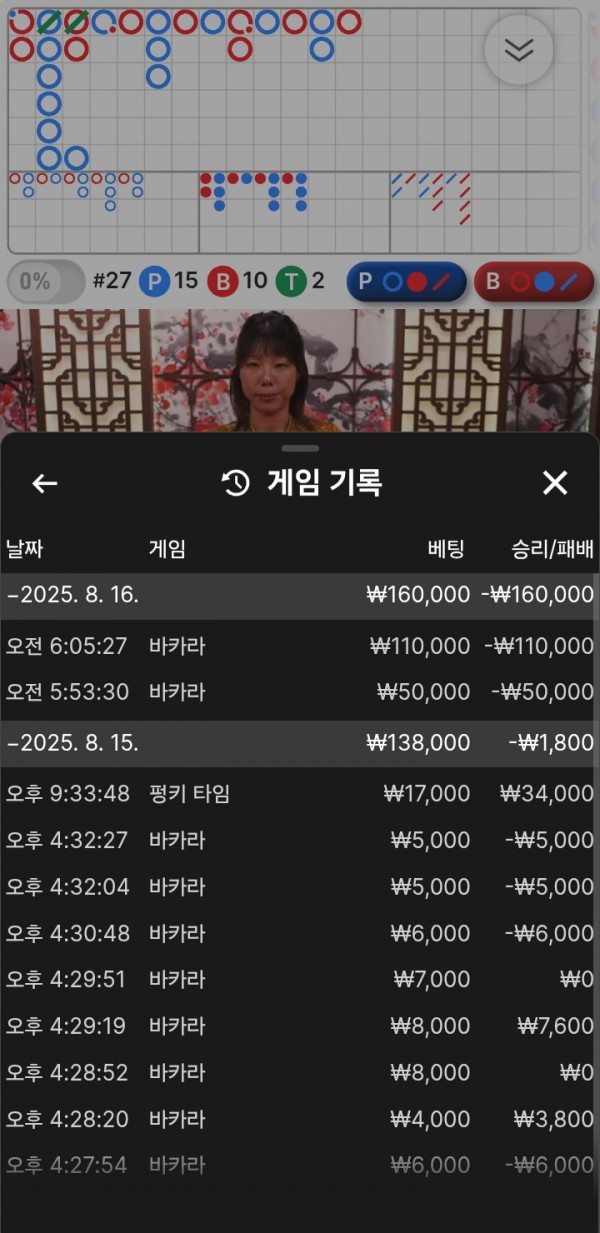This screenshot has height=1233, width=600.
Task: Close the game history panel
Action: [x=554, y=484]
